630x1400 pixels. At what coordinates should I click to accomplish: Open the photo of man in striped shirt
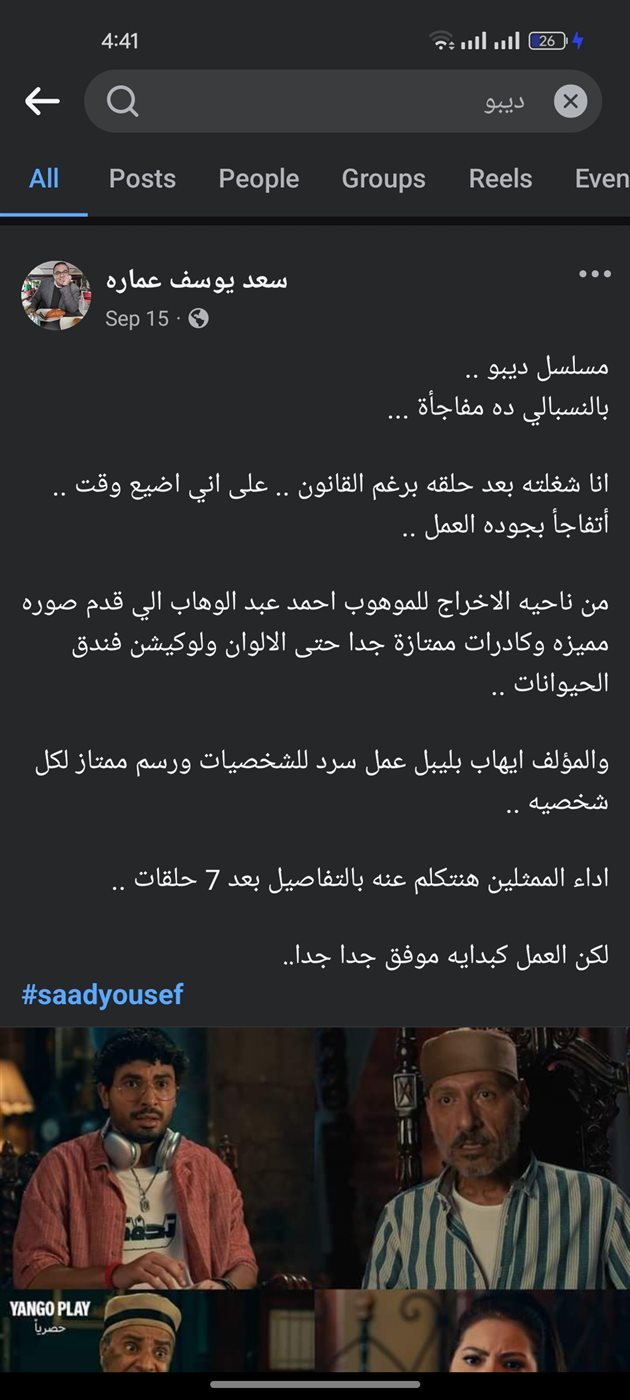pos(472,1157)
